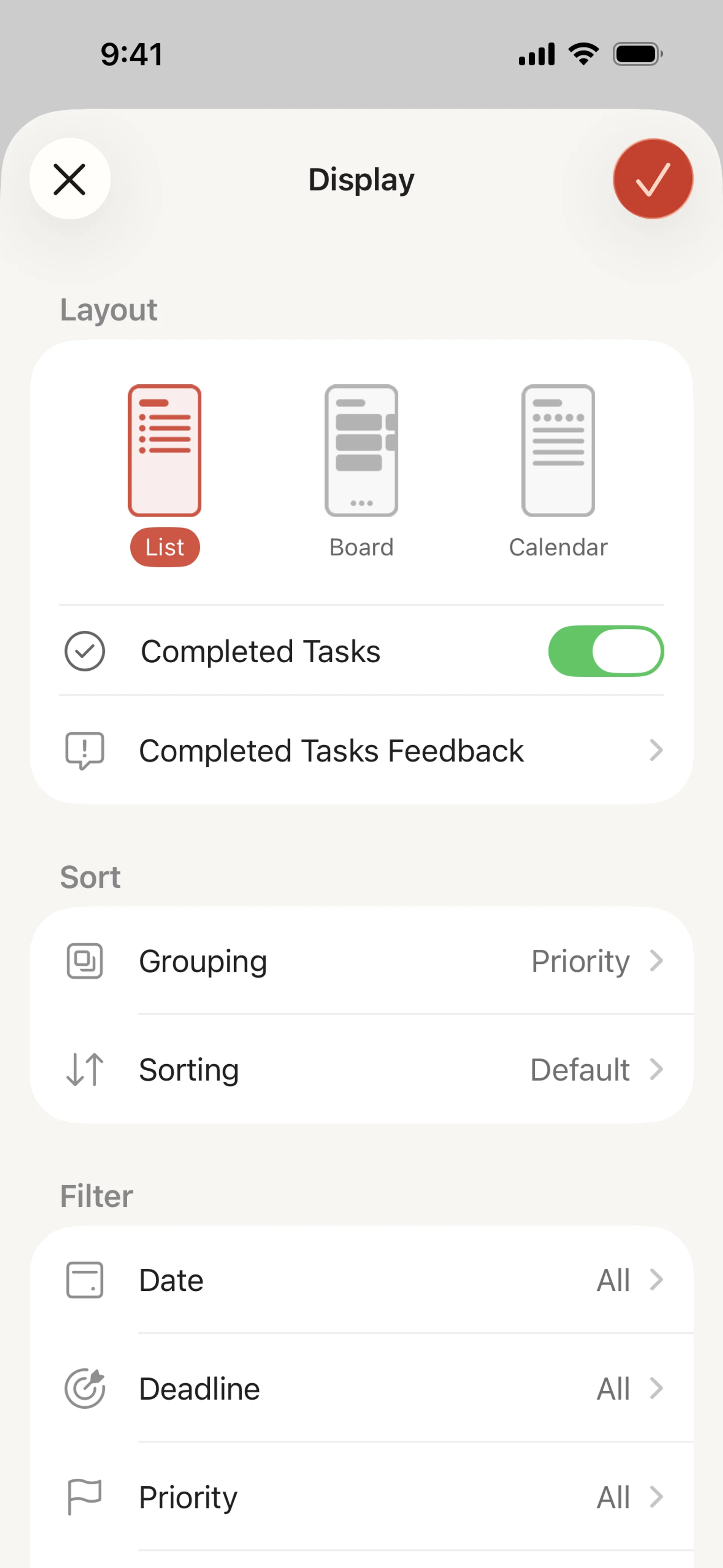Close the Display sheet

(70, 179)
